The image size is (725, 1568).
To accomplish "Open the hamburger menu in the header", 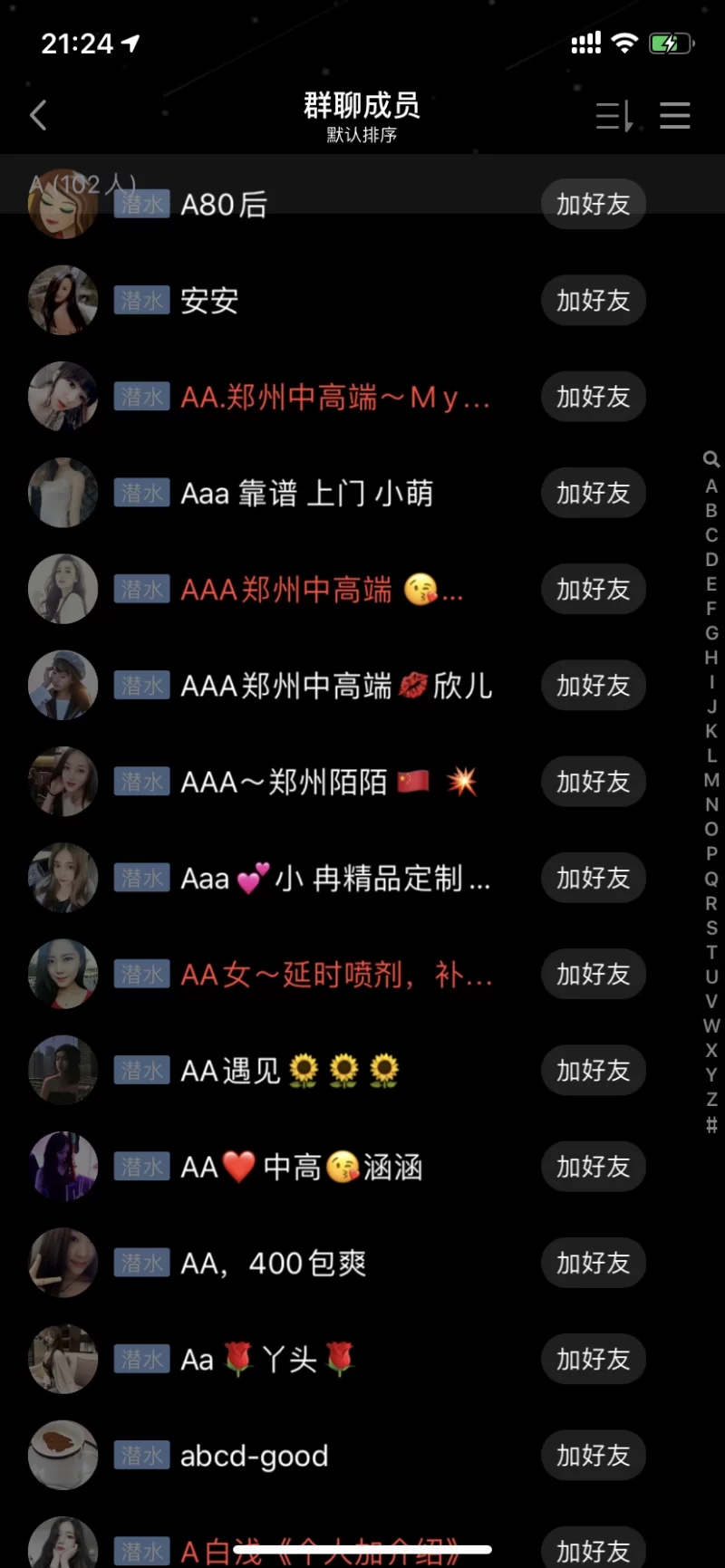I will point(675,116).
